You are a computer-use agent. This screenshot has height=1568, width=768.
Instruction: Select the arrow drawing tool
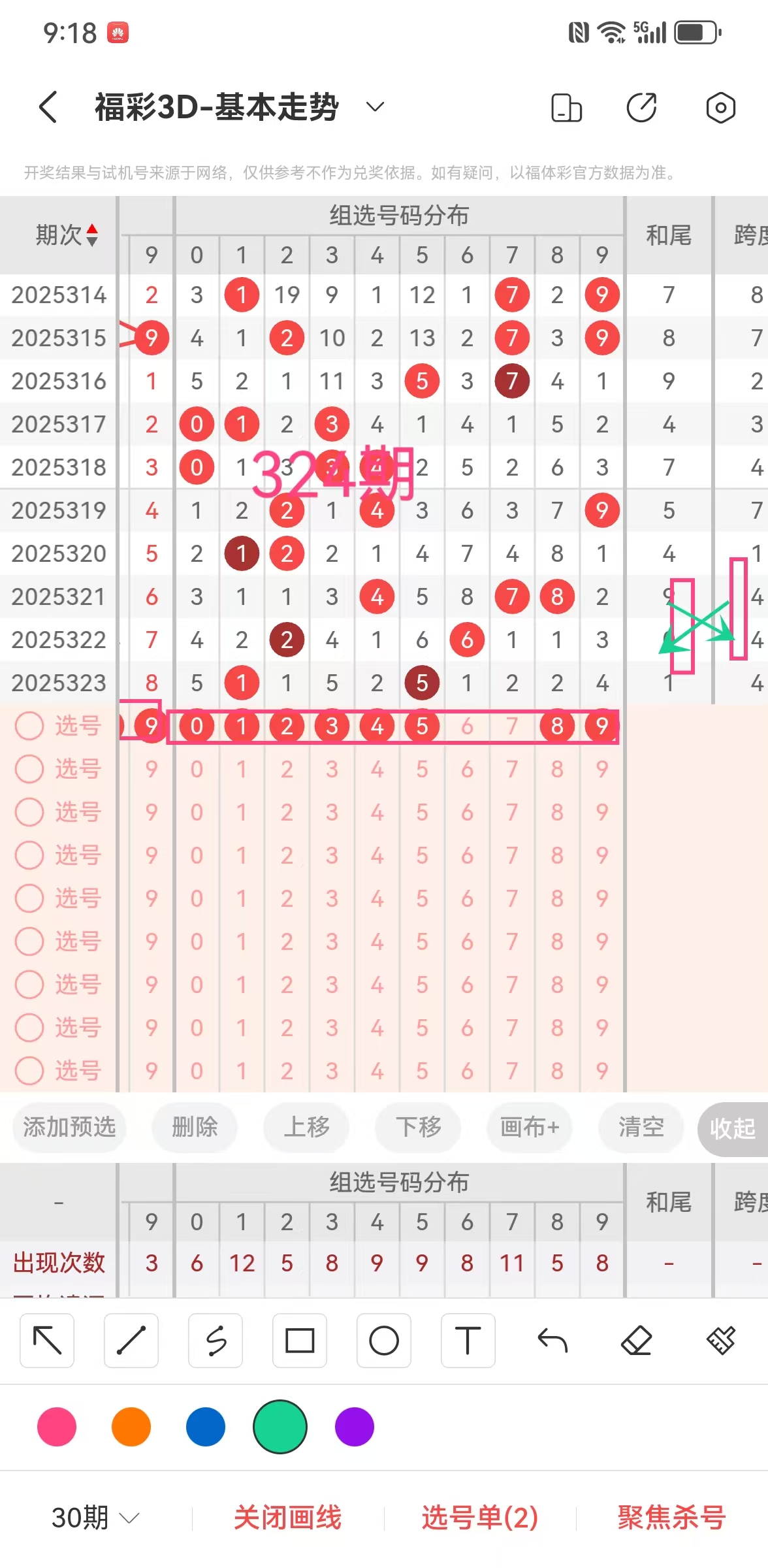tap(47, 1341)
